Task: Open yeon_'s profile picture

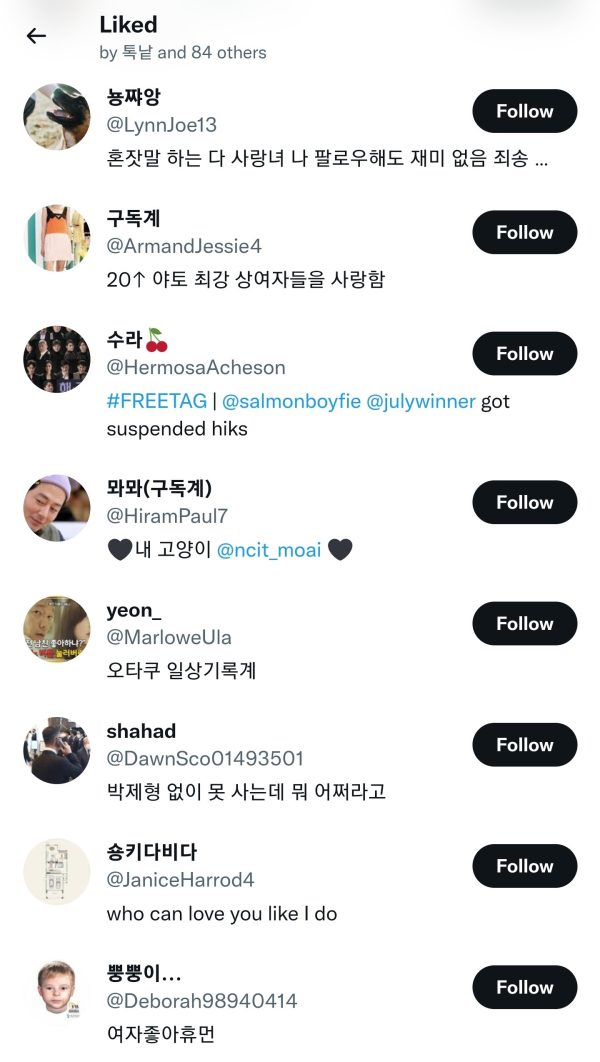Action: pyautogui.click(x=57, y=629)
